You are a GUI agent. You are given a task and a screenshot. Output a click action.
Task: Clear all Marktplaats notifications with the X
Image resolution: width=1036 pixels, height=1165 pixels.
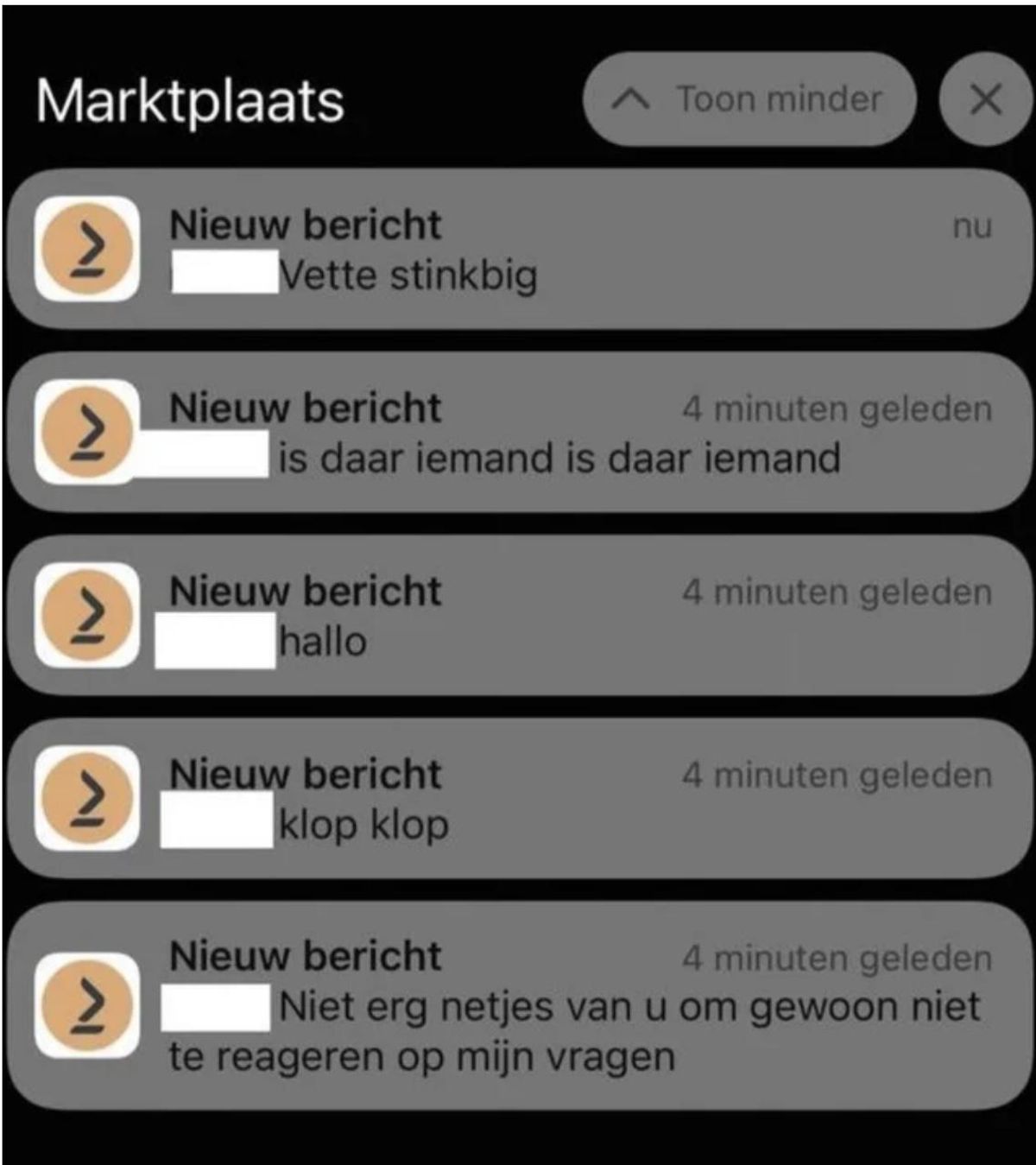985,99
